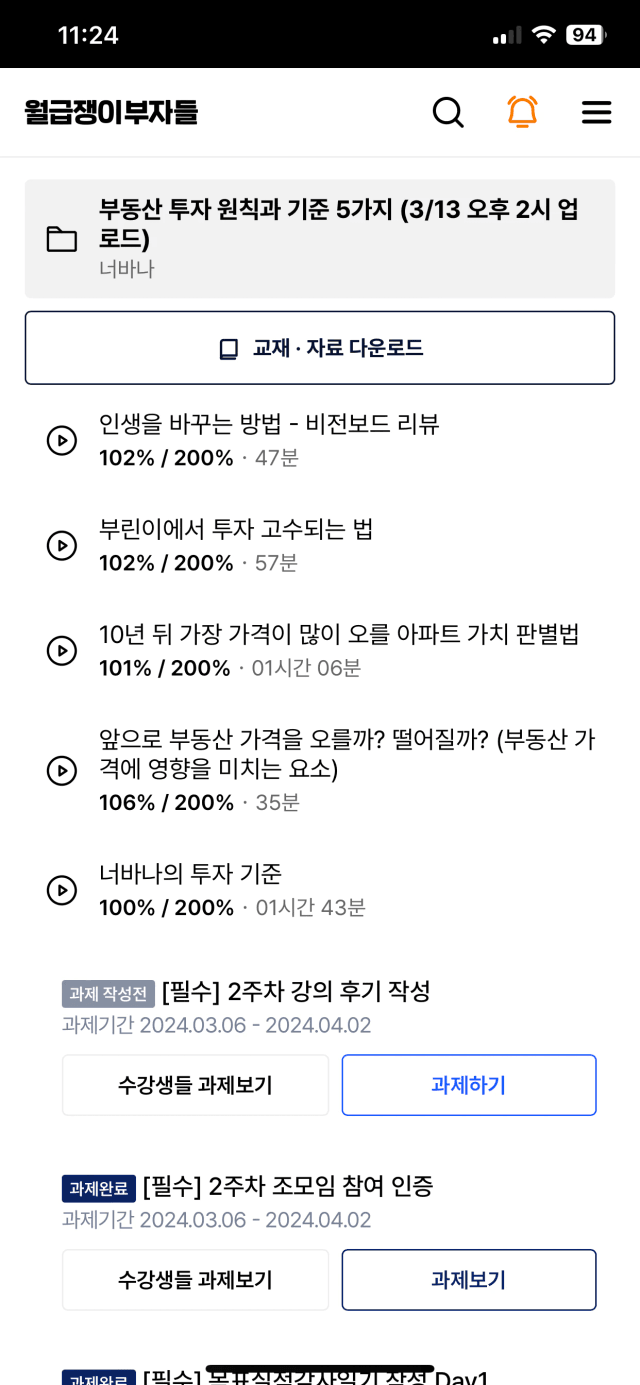Open the 부동산 투자 원칙과 기준 5가지 folder
Screen dimensions: 640x1385
pyautogui.click(x=320, y=239)
